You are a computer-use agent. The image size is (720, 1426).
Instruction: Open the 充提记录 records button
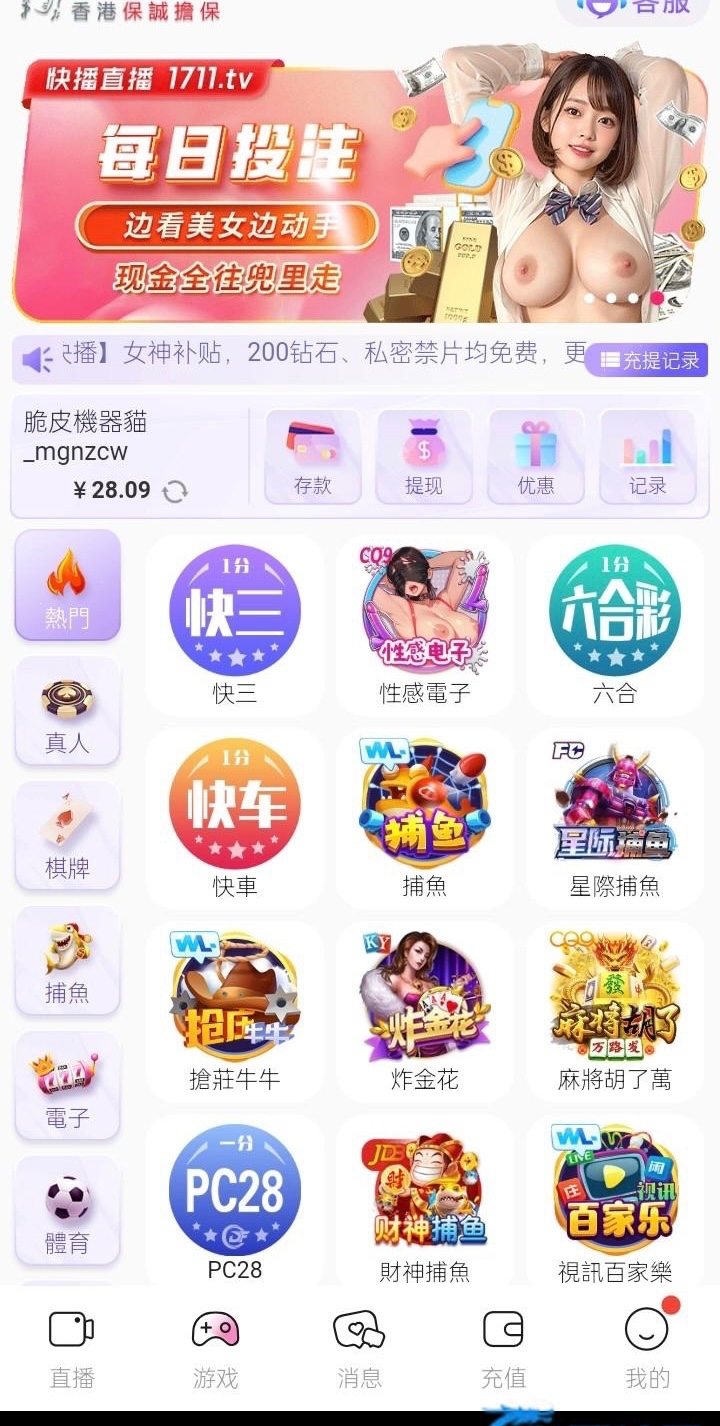(x=647, y=360)
